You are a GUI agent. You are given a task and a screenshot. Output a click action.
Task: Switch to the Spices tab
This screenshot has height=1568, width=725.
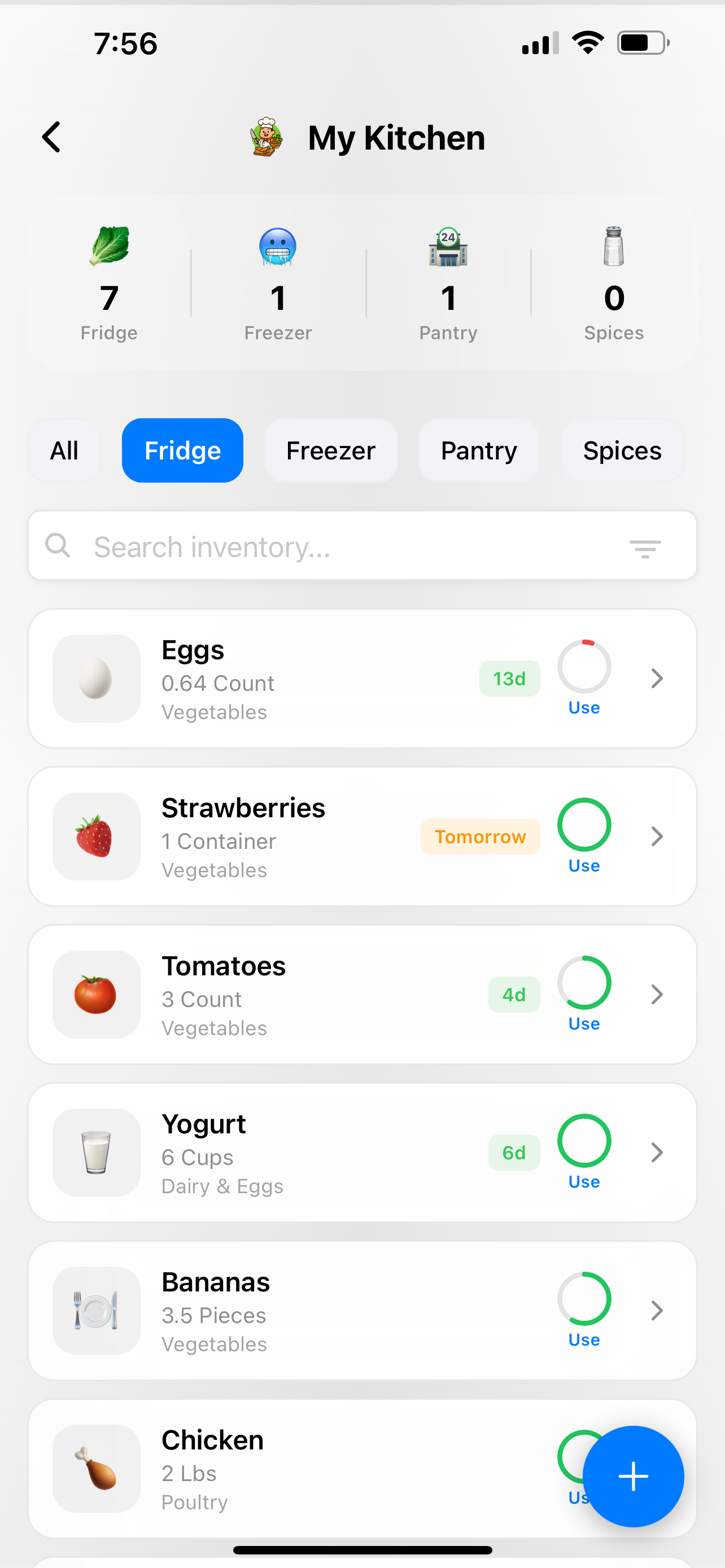tap(622, 451)
